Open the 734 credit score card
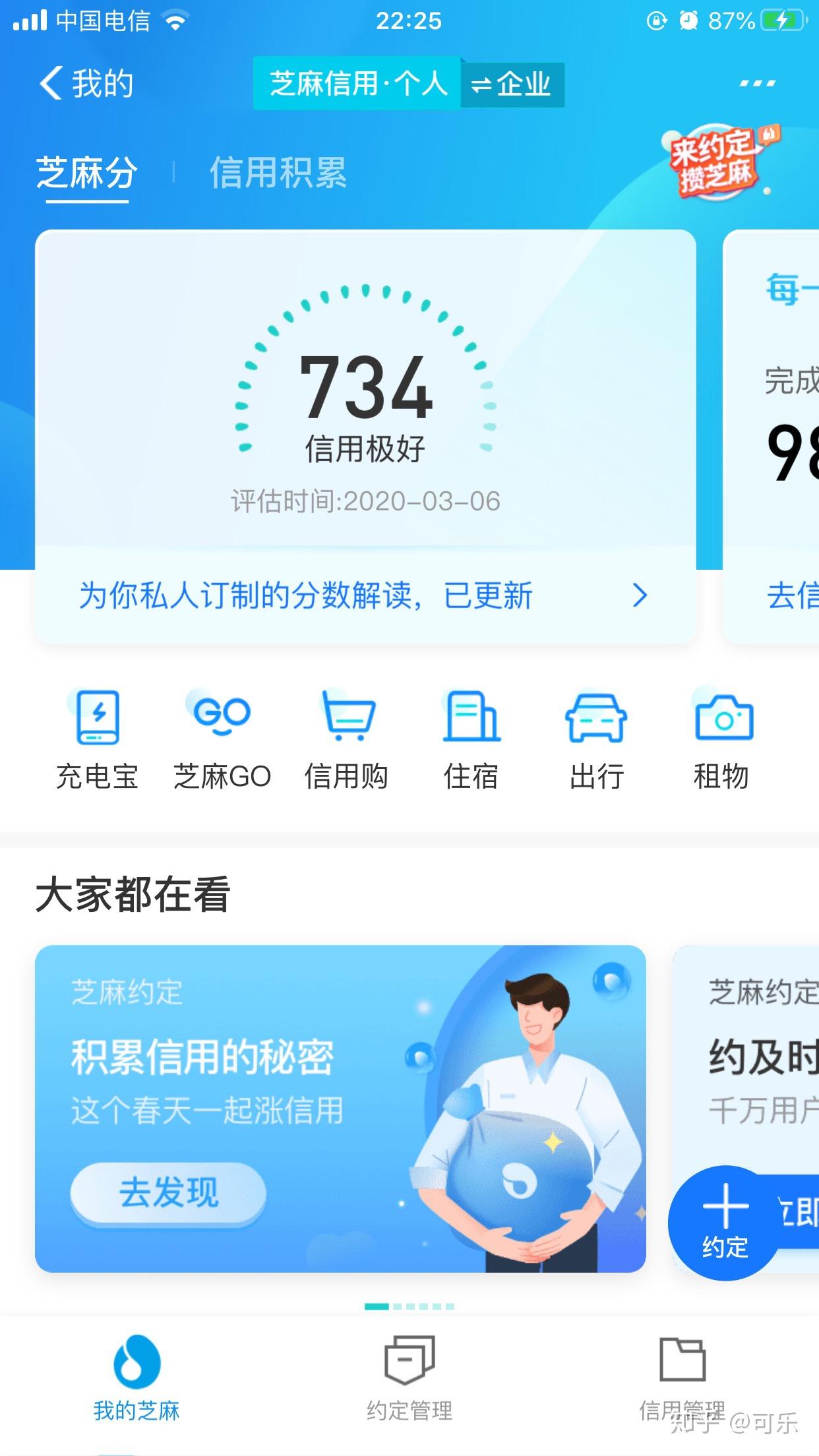Screen dimensions: 819x1456 365,396
